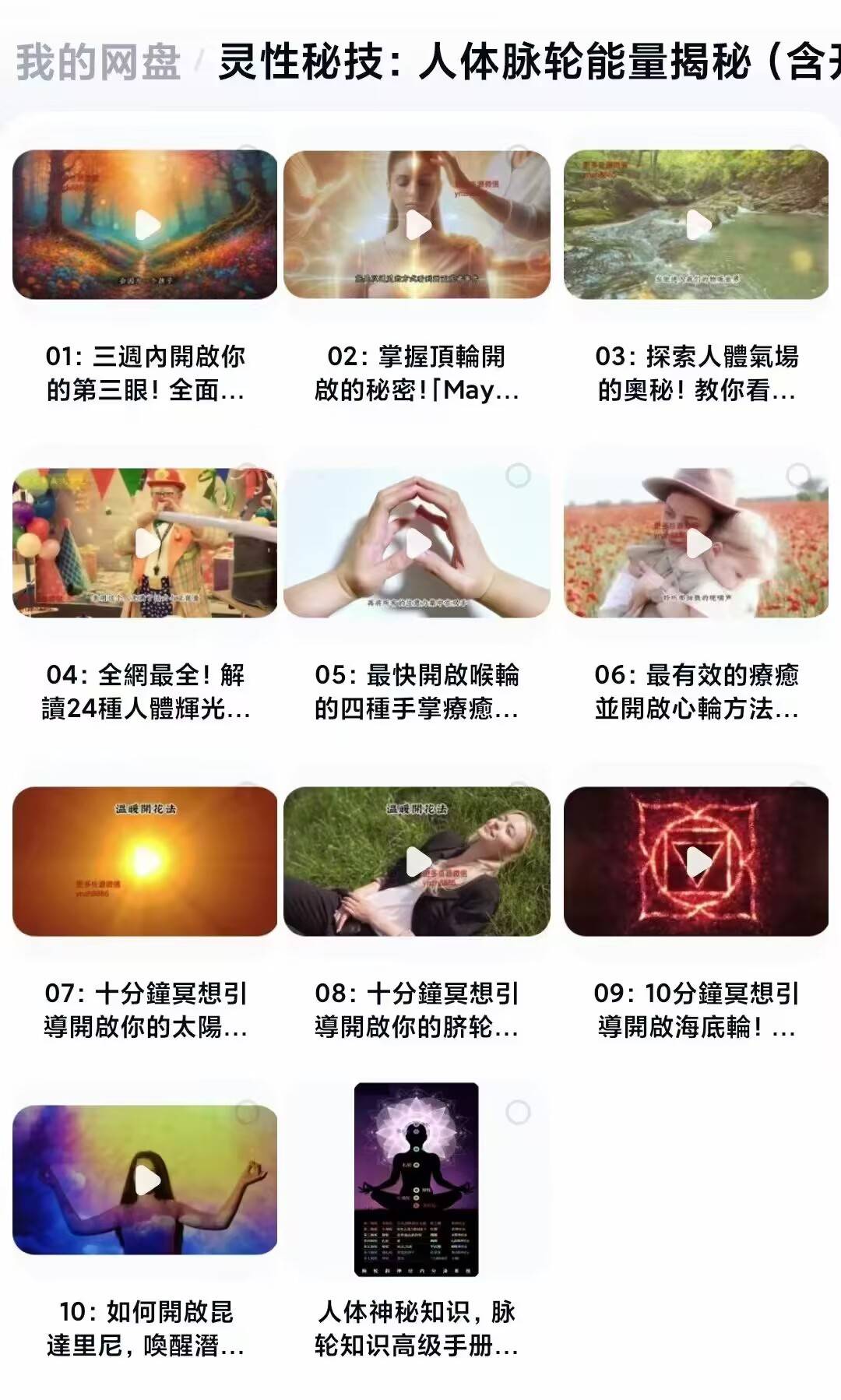Play video 08: 十分鐘冥想開啟脐轮
The image size is (841, 1400).
[x=417, y=861]
